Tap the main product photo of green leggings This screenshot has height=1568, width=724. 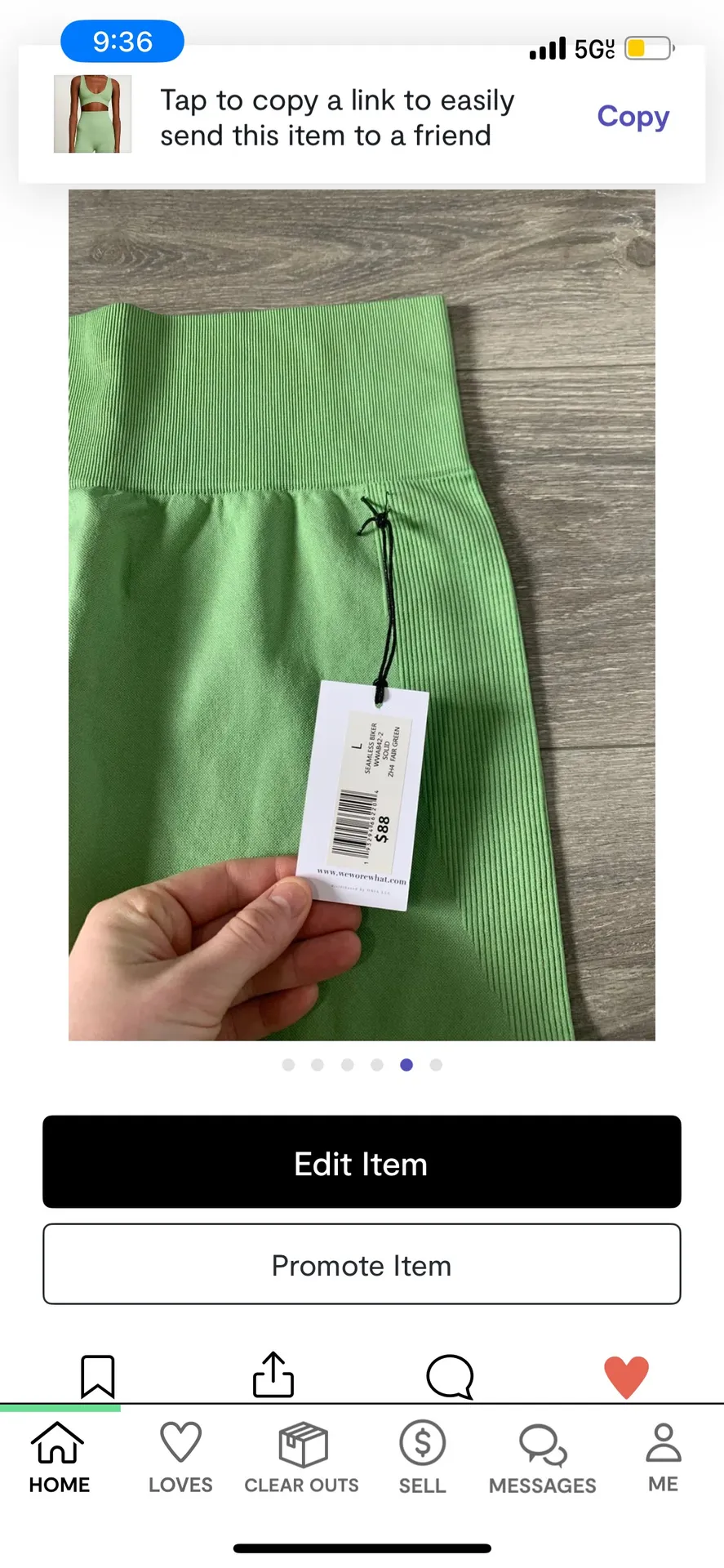pyautogui.click(x=362, y=612)
